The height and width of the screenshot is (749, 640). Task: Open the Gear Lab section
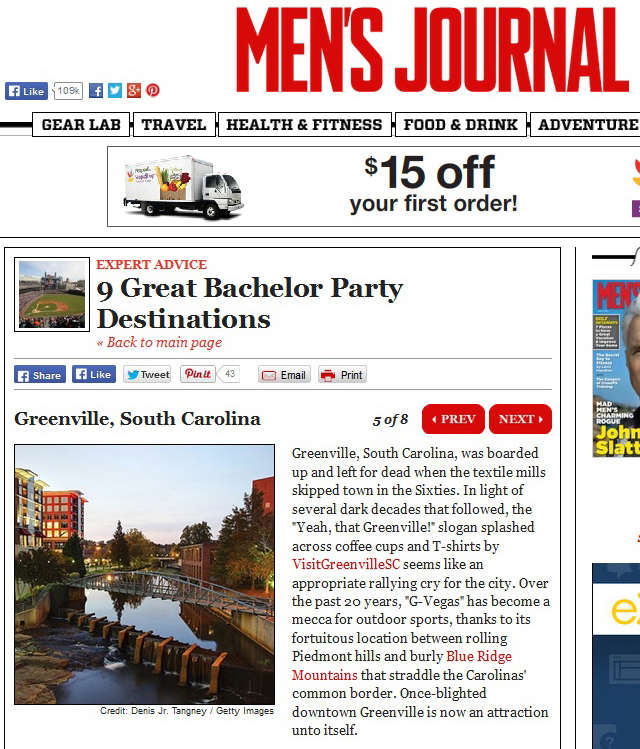coord(81,125)
